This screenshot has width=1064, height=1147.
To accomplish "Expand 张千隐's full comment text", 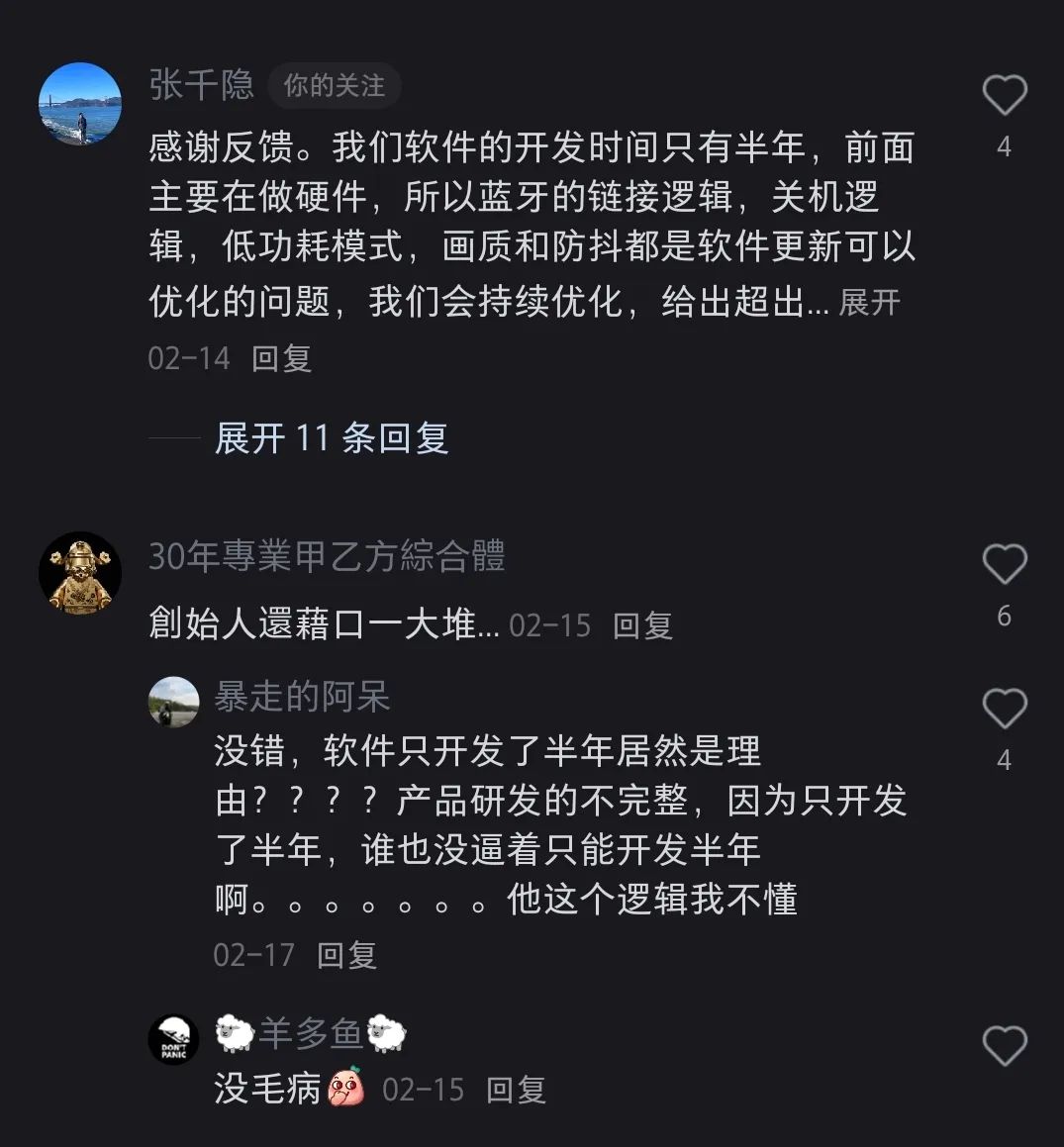I will pos(869,303).
